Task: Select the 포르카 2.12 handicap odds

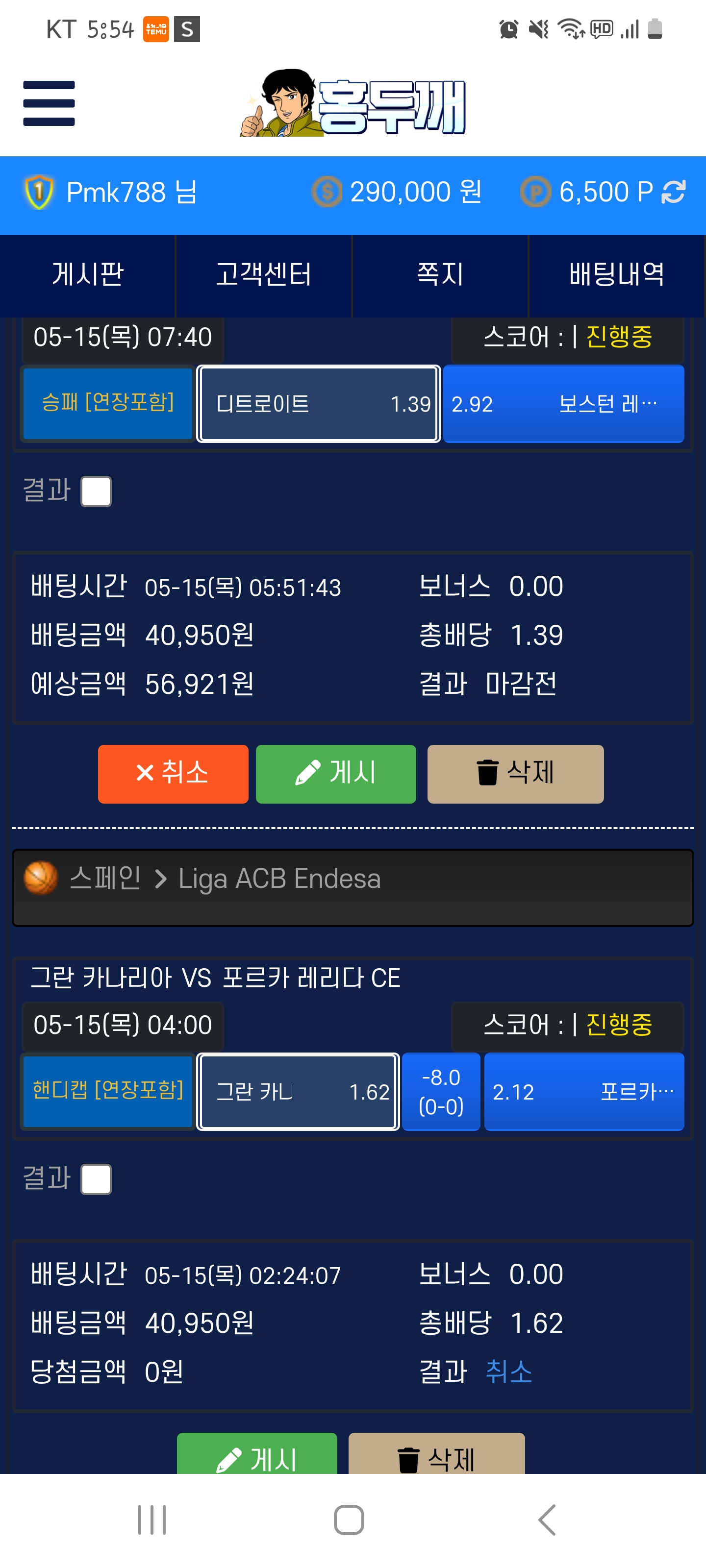Action: [x=583, y=1092]
